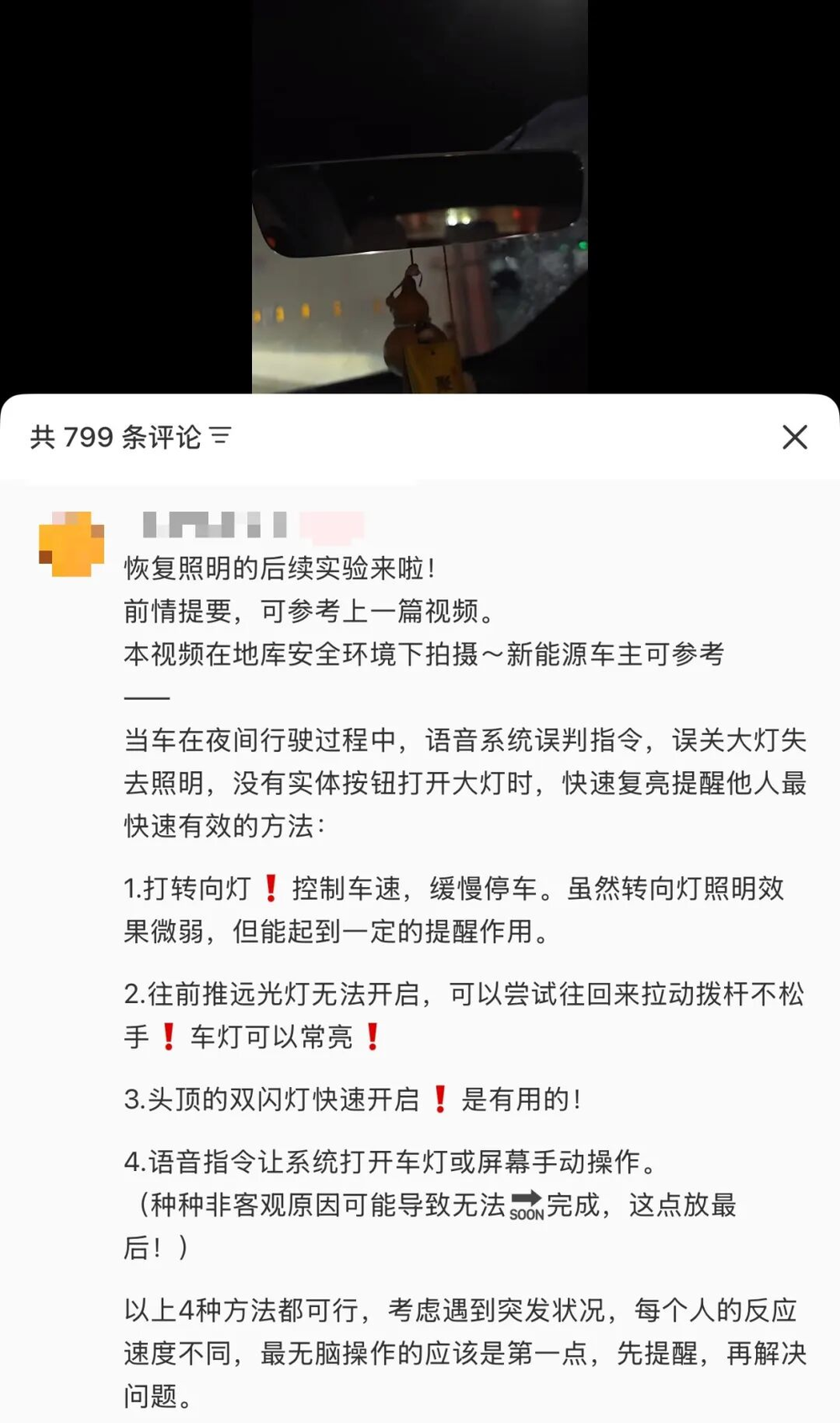This screenshot has height=1423, width=840.
Task: Close the comments panel
Action: [795, 437]
